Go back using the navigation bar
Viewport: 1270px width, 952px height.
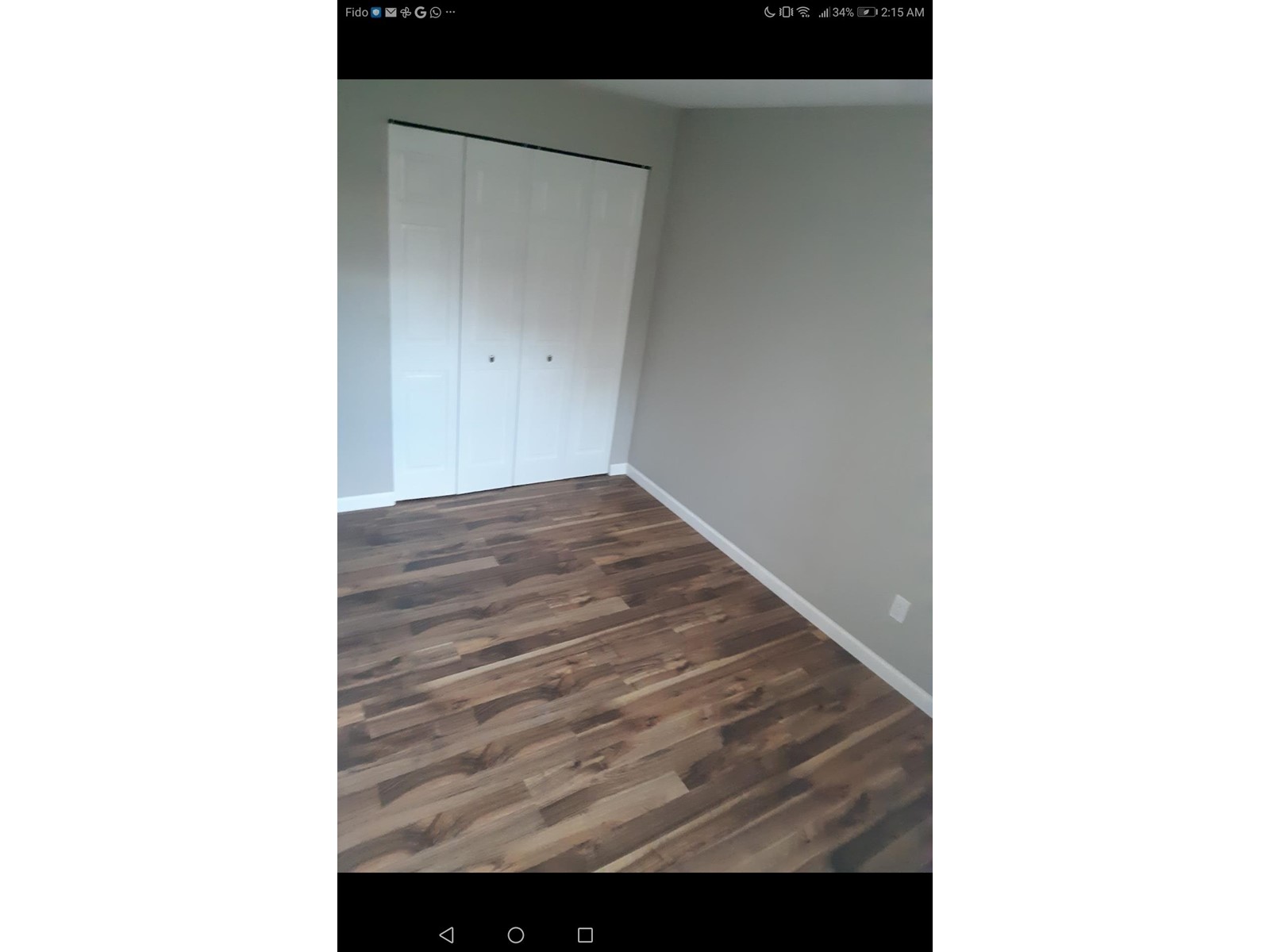447,935
